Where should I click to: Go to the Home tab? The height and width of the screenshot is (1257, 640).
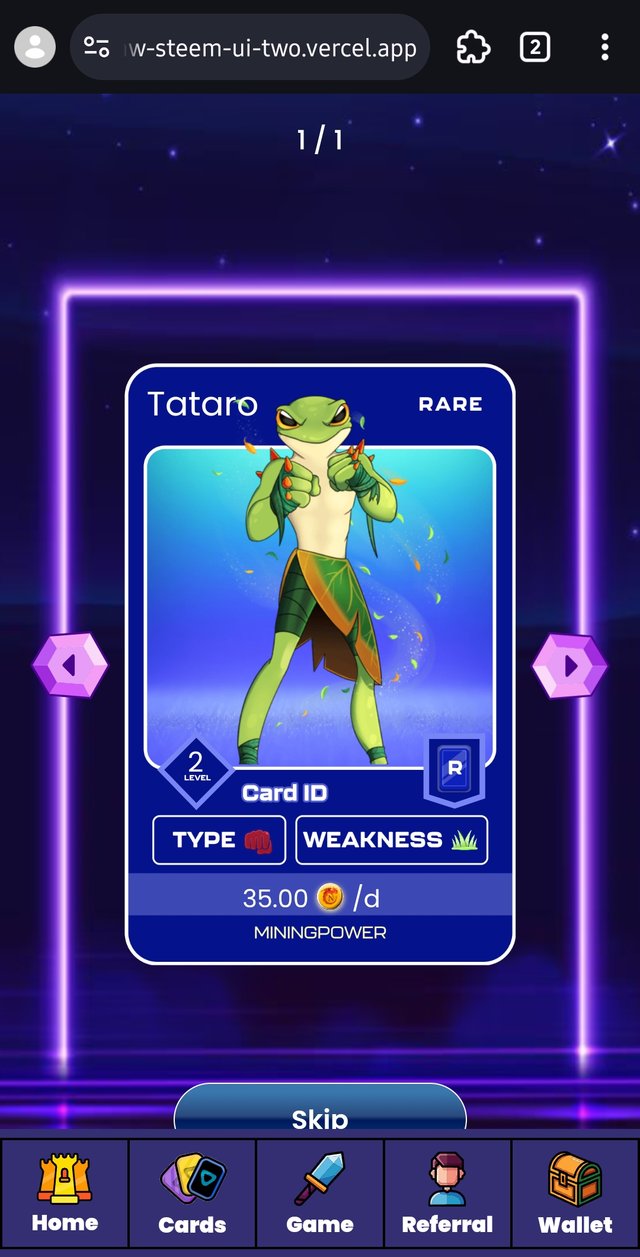point(65,1193)
